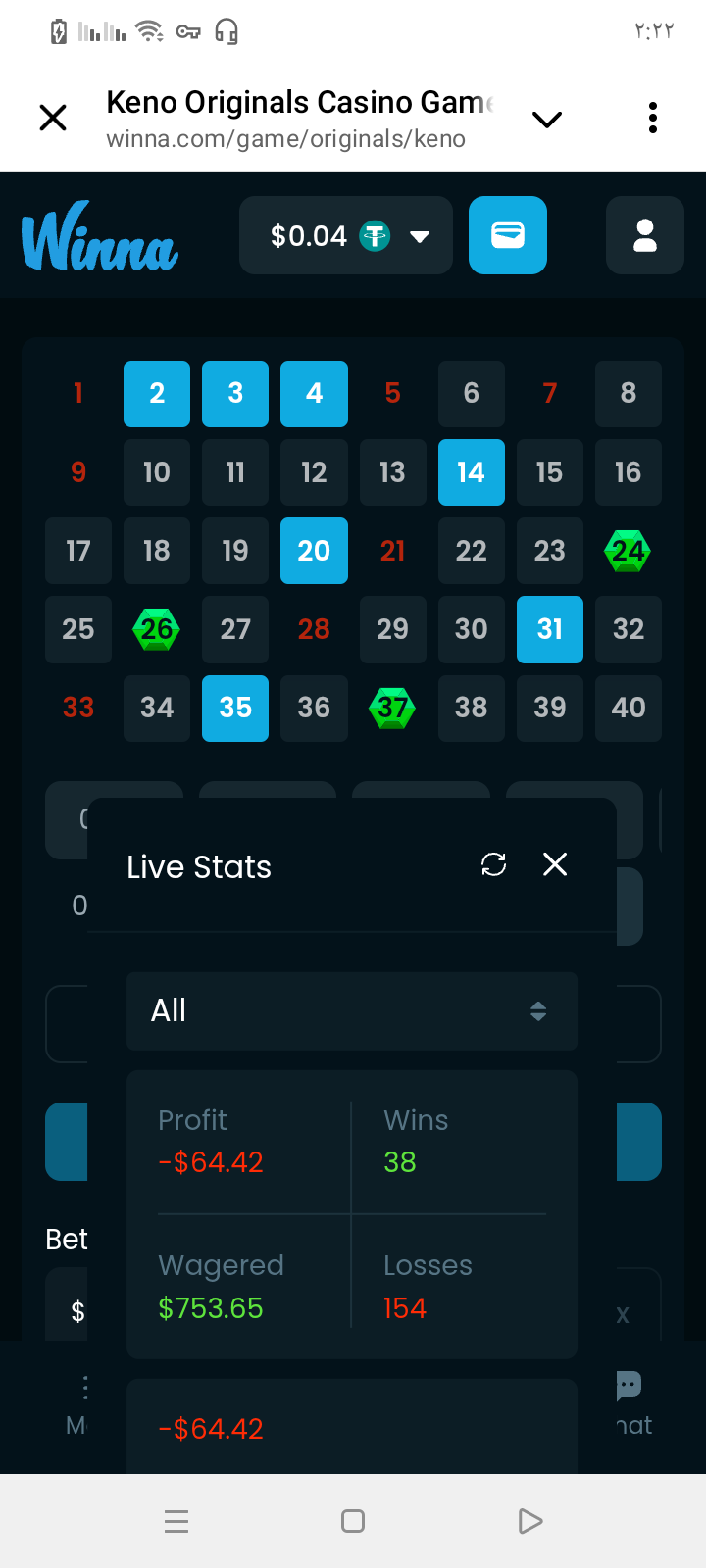This screenshot has width=706, height=1568.
Task: Close the browser custom tab
Action: [x=53, y=119]
